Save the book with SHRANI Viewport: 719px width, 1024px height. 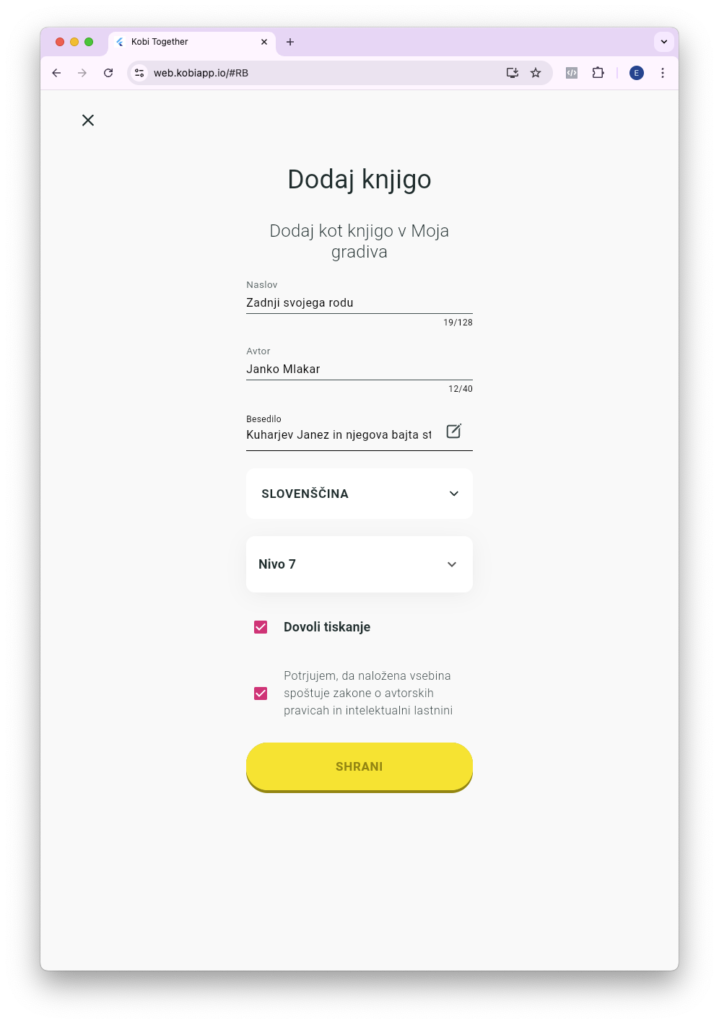click(x=359, y=767)
